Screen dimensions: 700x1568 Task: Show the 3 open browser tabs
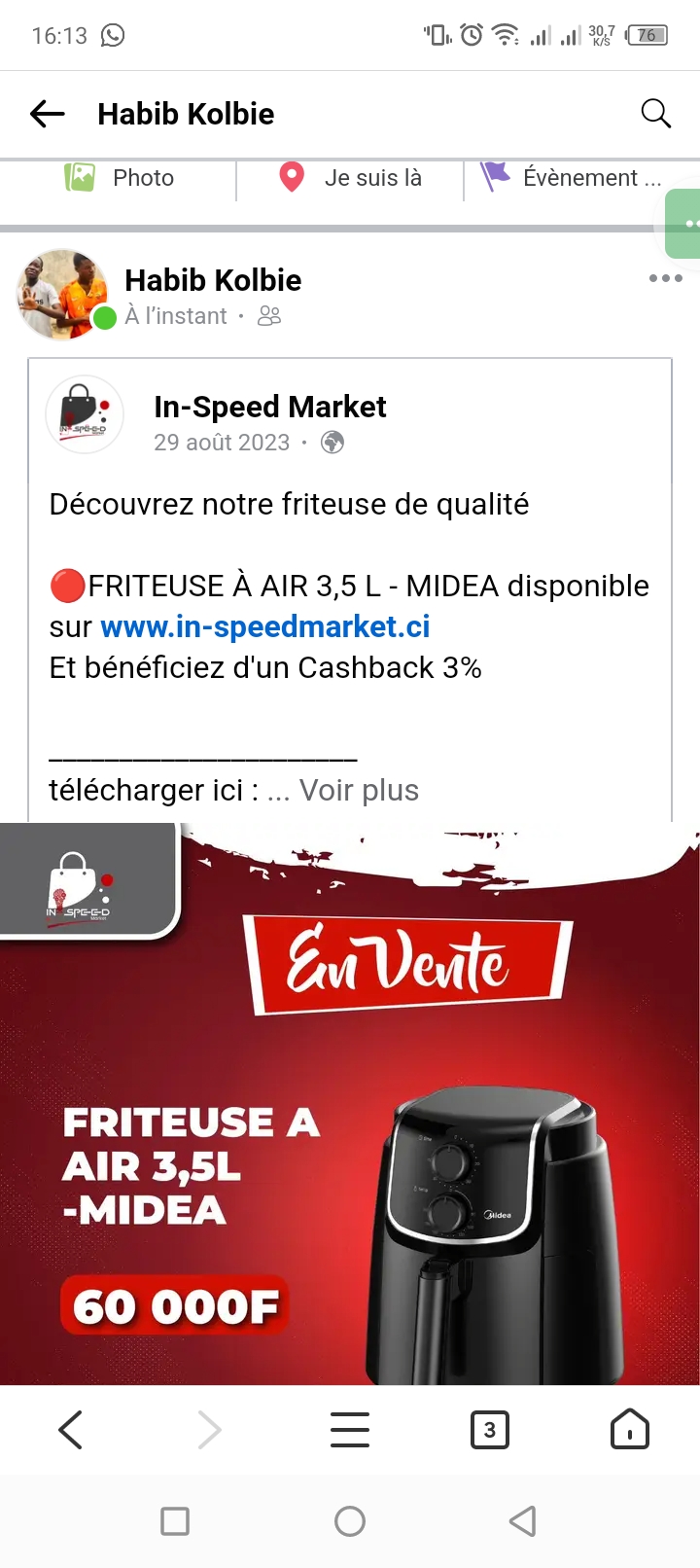[x=489, y=1430]
